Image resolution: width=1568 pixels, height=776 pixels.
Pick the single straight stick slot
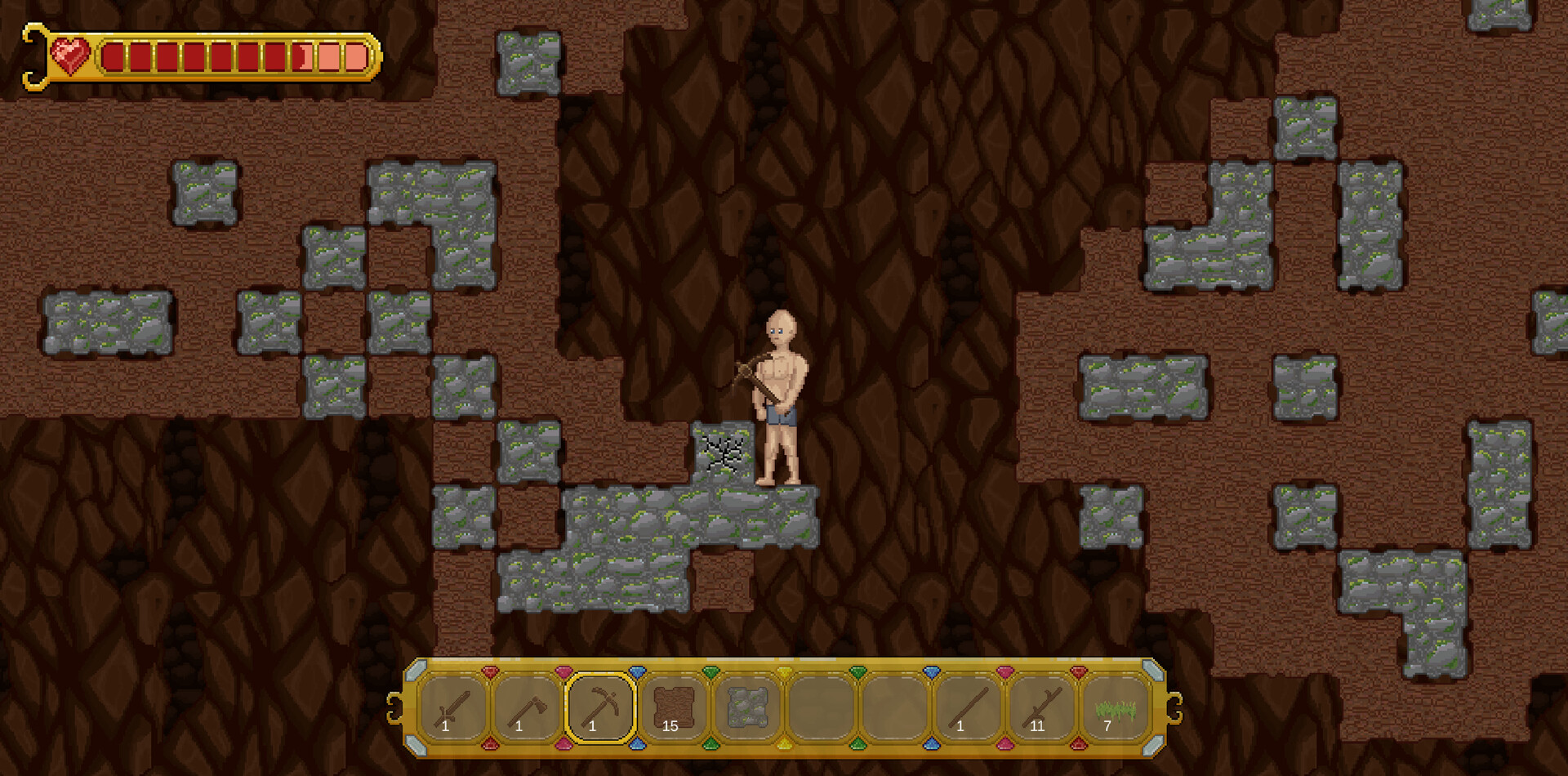tap(968, 707)
